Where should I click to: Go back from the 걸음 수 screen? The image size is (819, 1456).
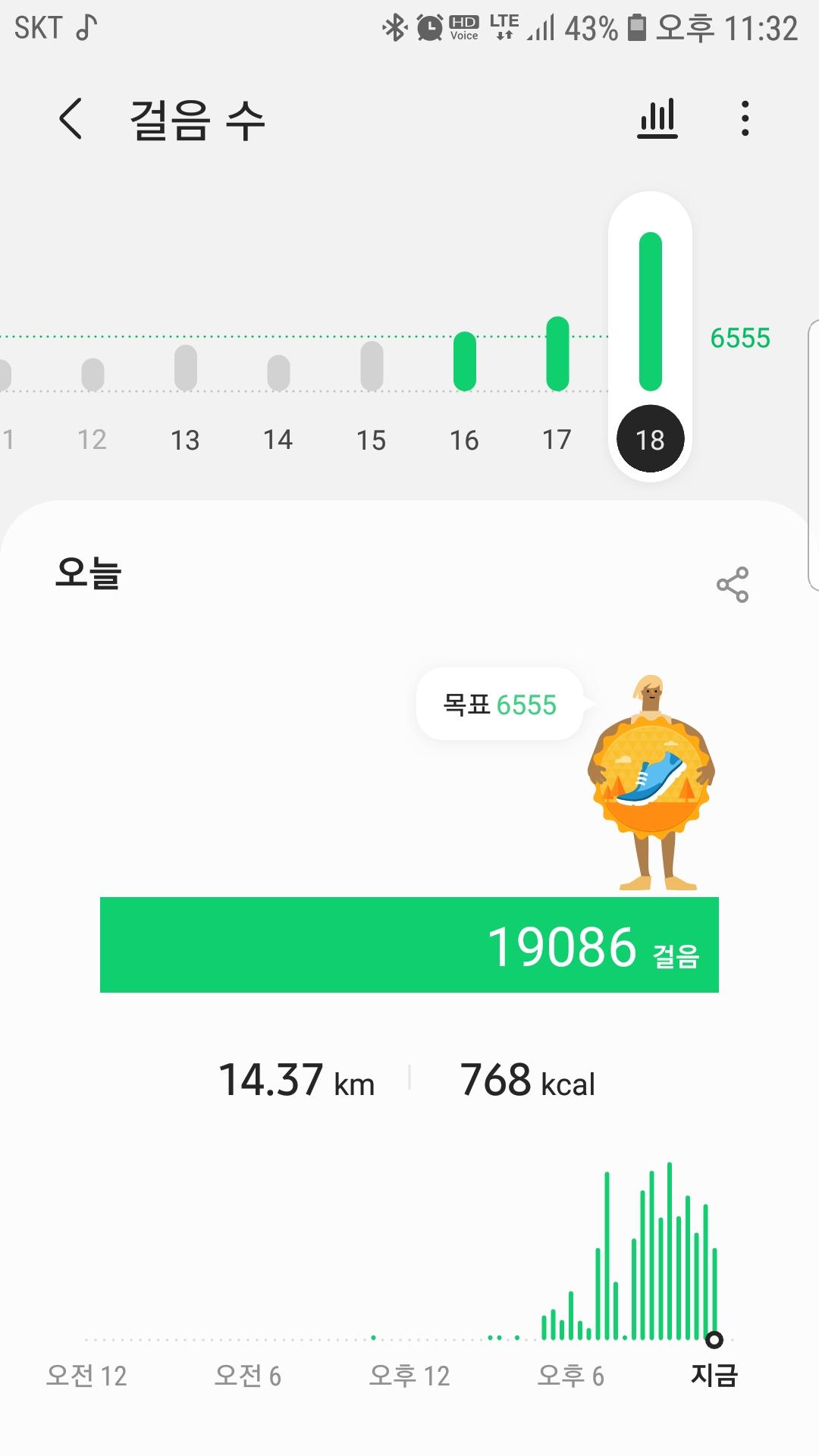(x=71, y=119)
